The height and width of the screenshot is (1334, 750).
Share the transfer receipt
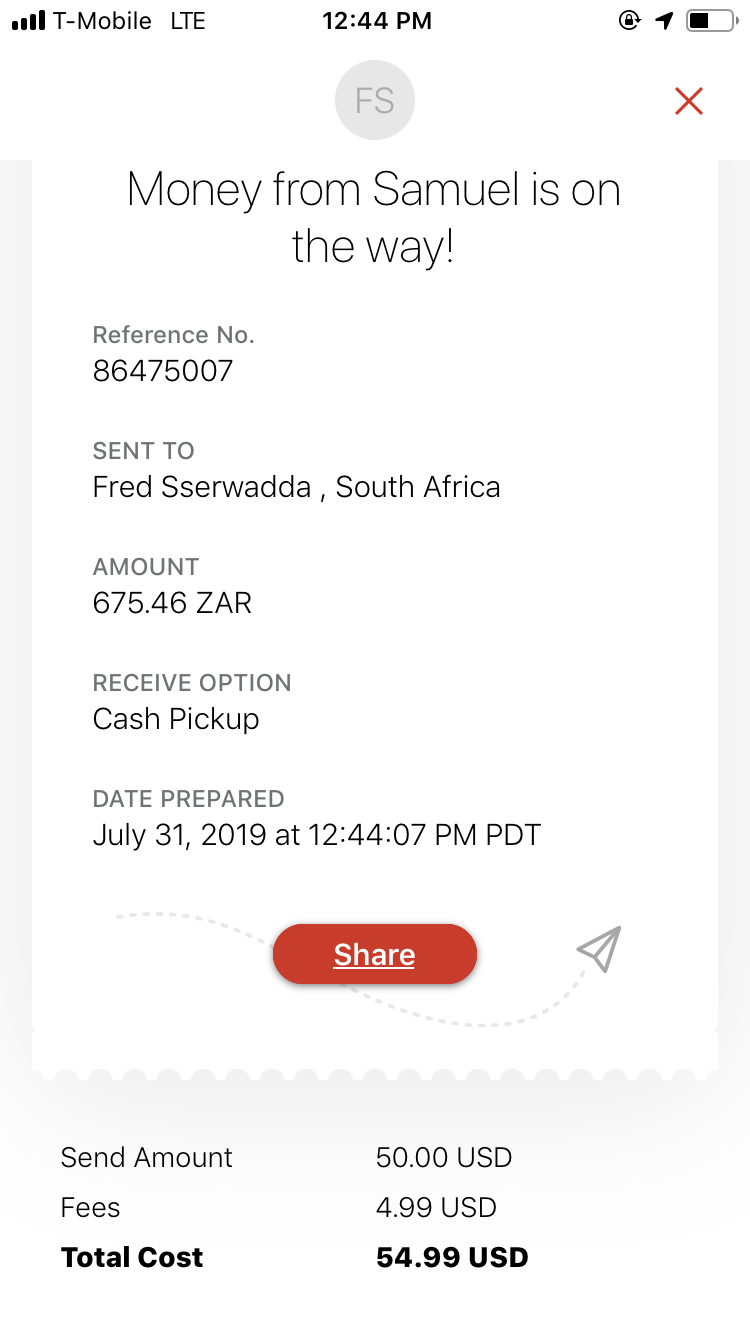pos(375,955)
